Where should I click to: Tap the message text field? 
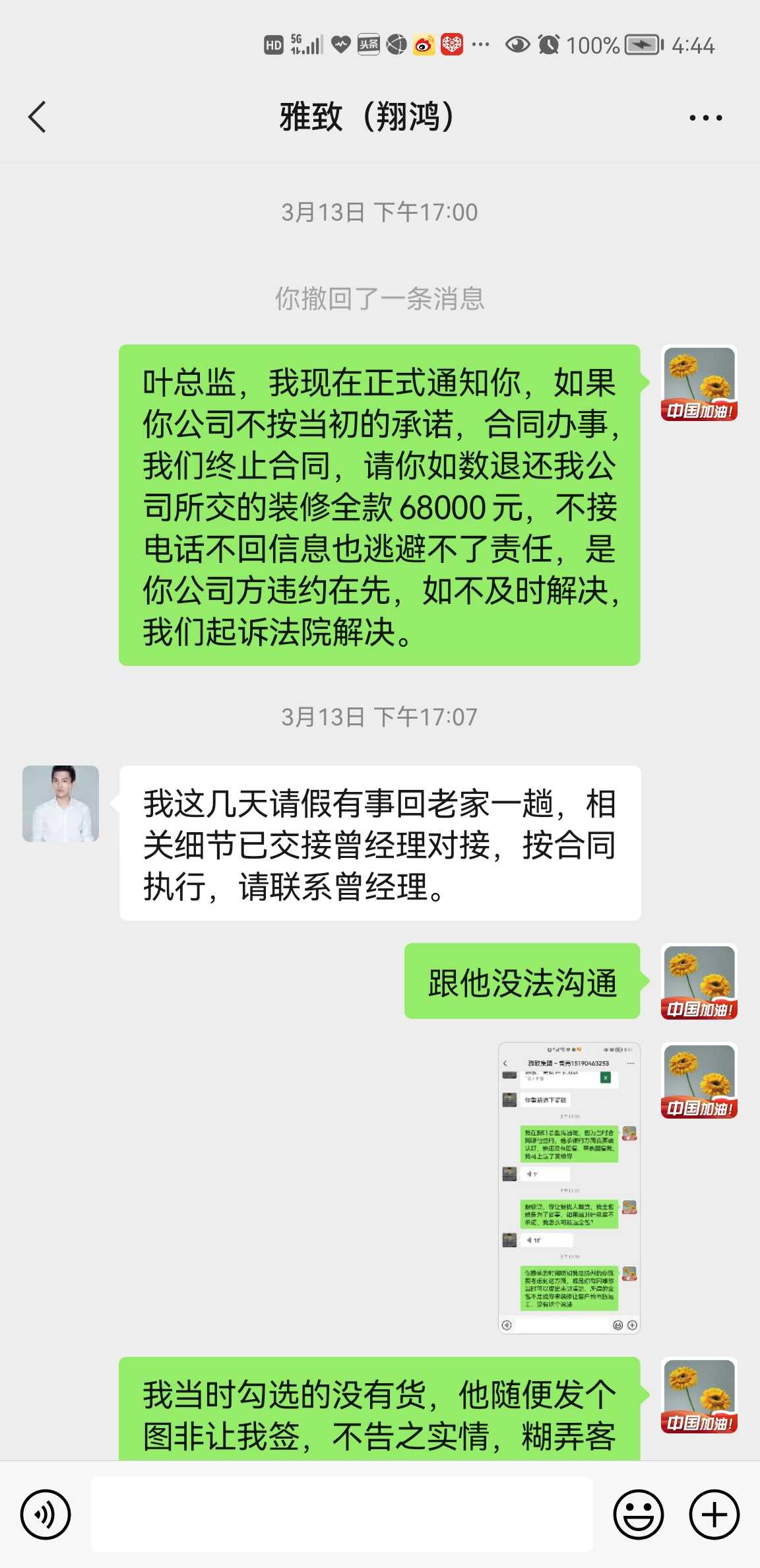click(342, 1515)
